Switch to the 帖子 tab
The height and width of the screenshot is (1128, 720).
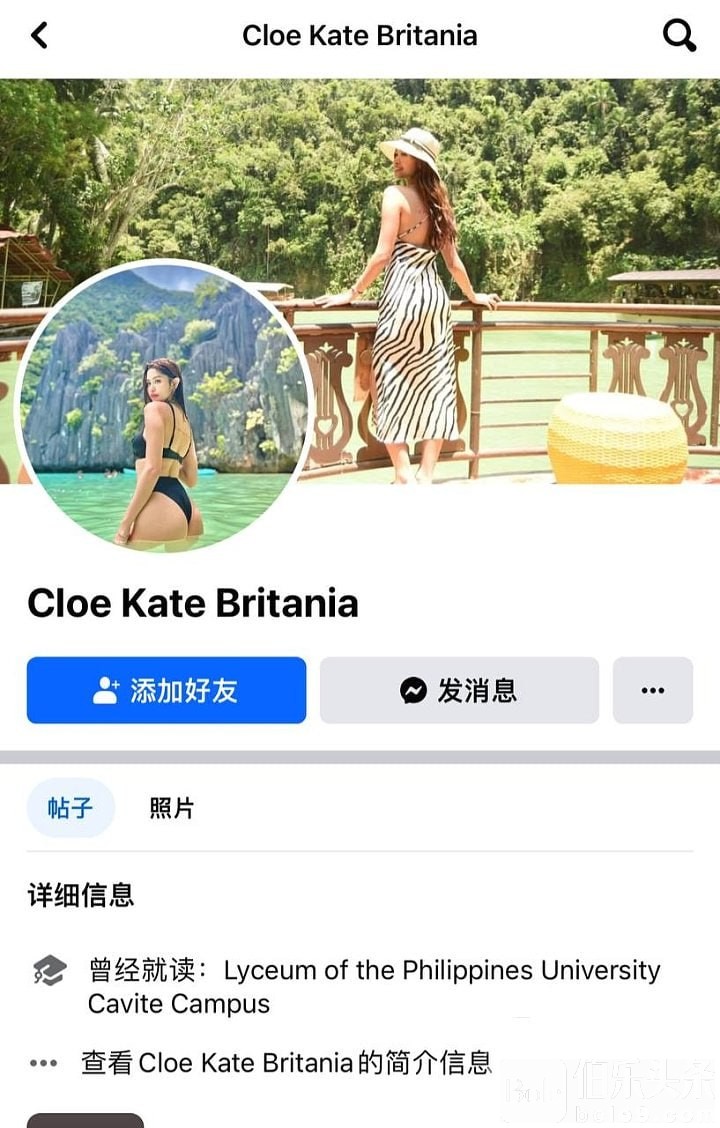point(70,808)
